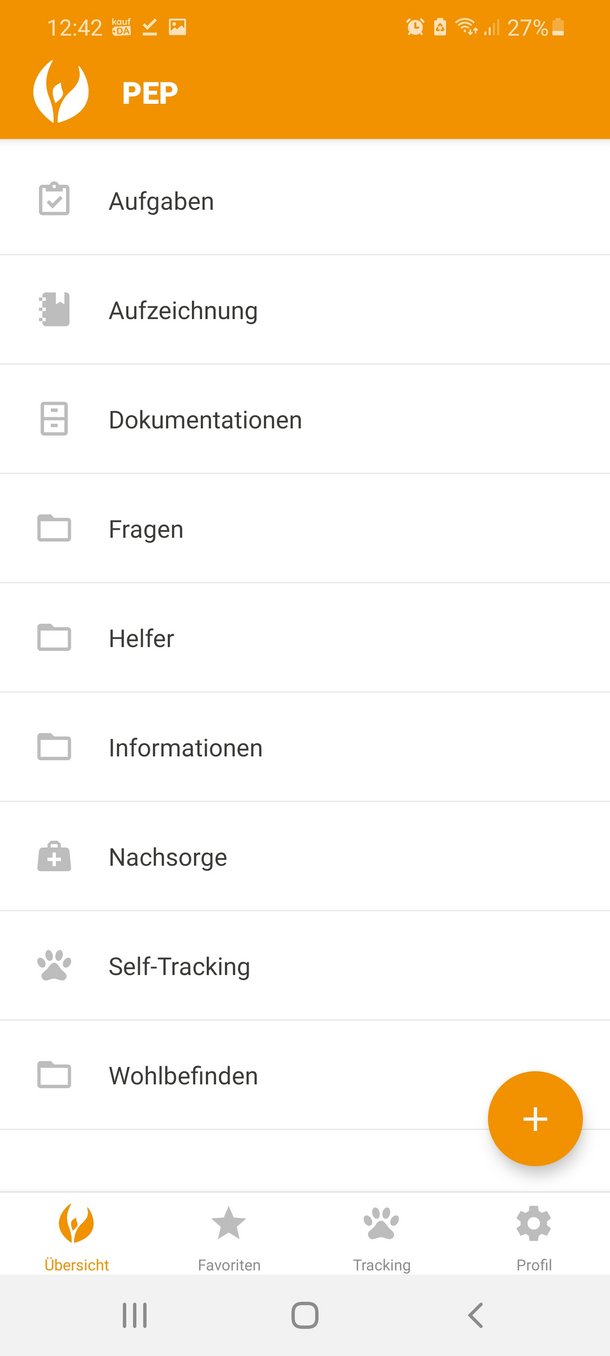
Task: Tap the orange plus floating button
Action: (535, 1119)
